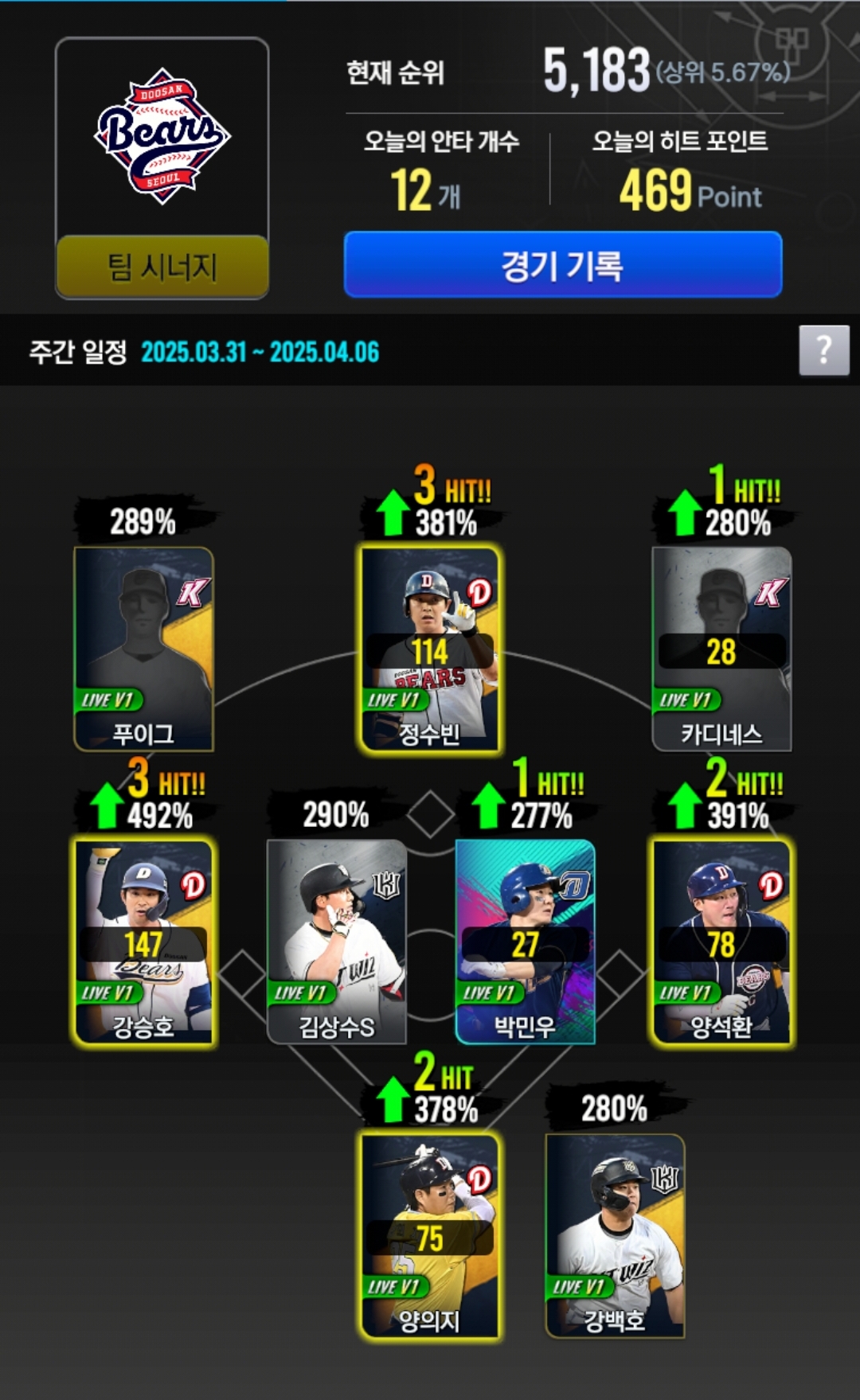Open the question mark help icon
860x1400 pixels.
tap(823, 350)
